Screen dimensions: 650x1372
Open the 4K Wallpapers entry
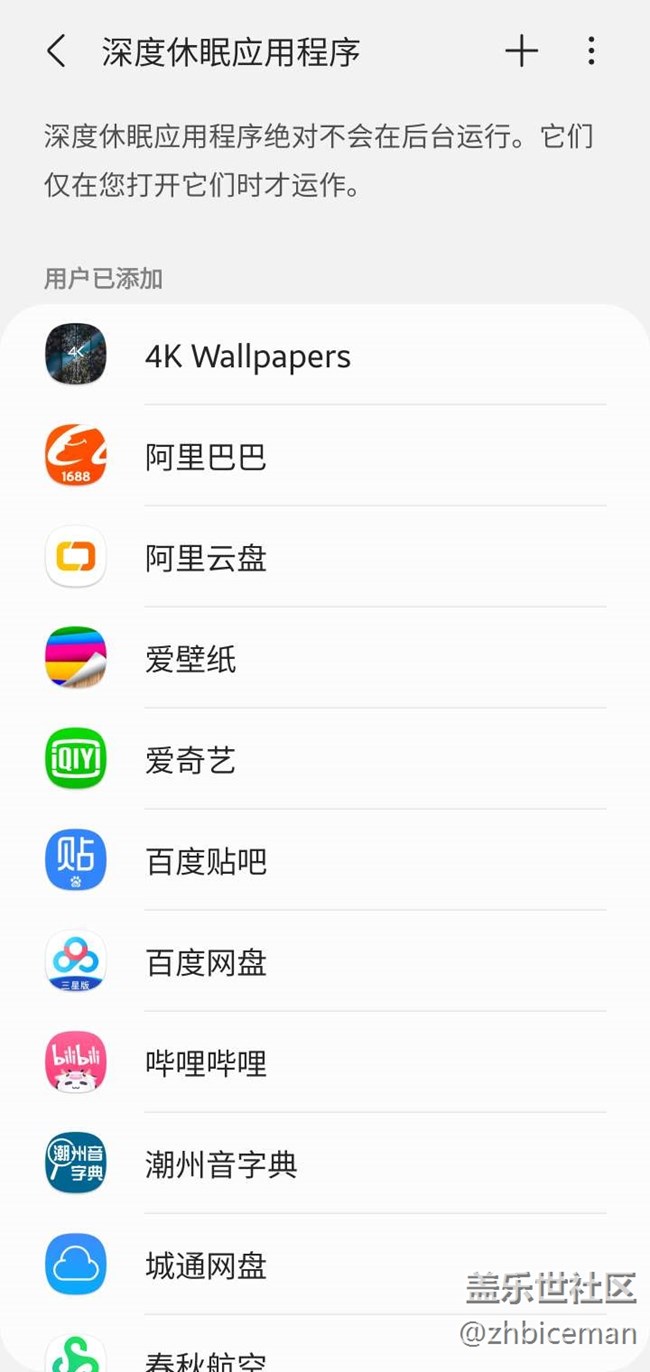(x=325, y=356)
